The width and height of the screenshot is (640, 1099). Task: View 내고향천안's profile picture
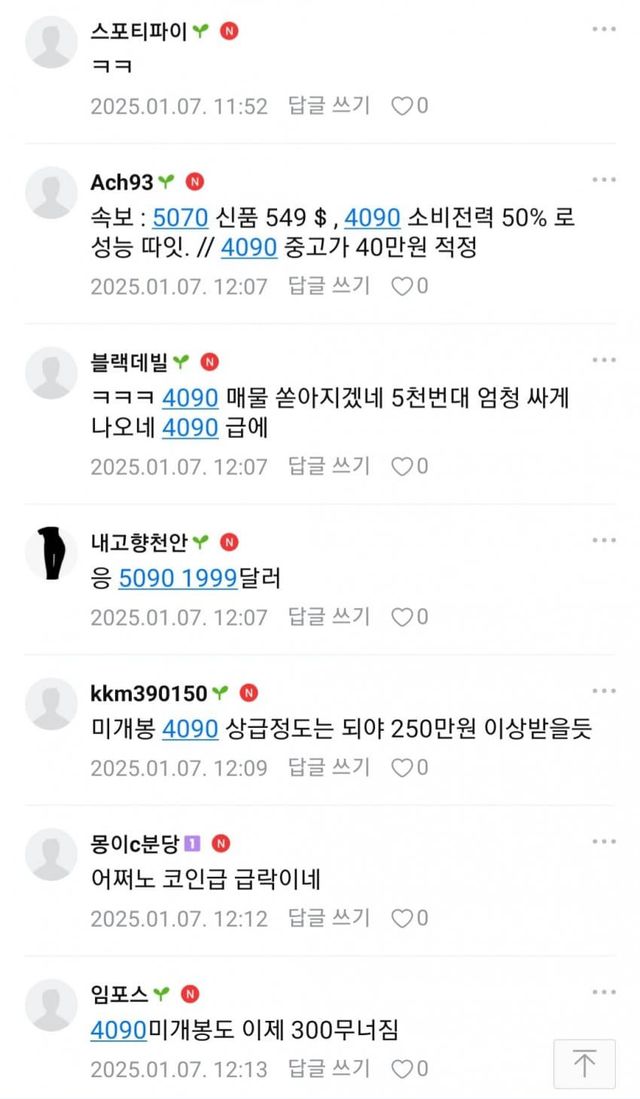coord(51,553)
